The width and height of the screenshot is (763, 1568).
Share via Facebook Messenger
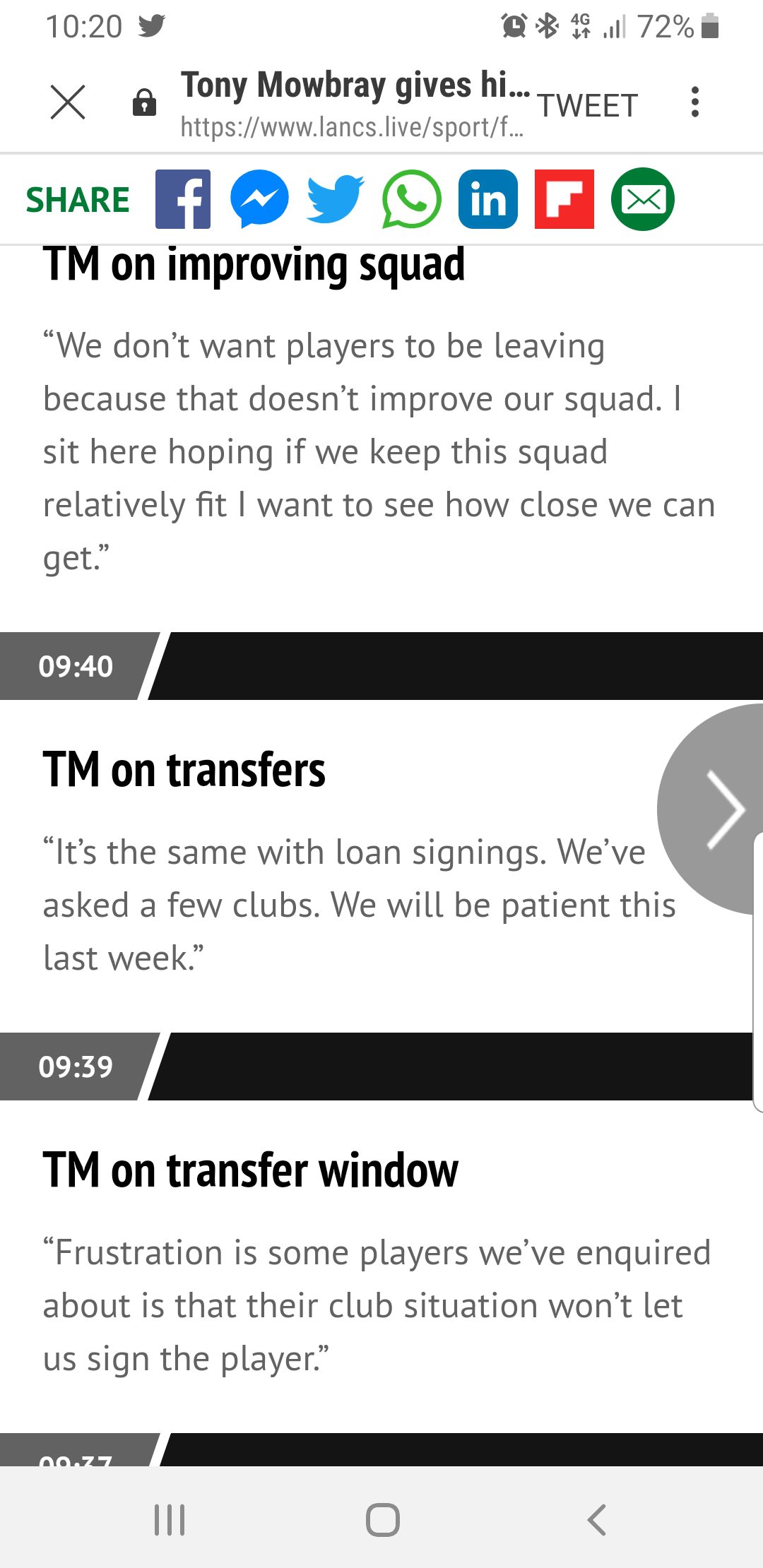click(259, 199)
